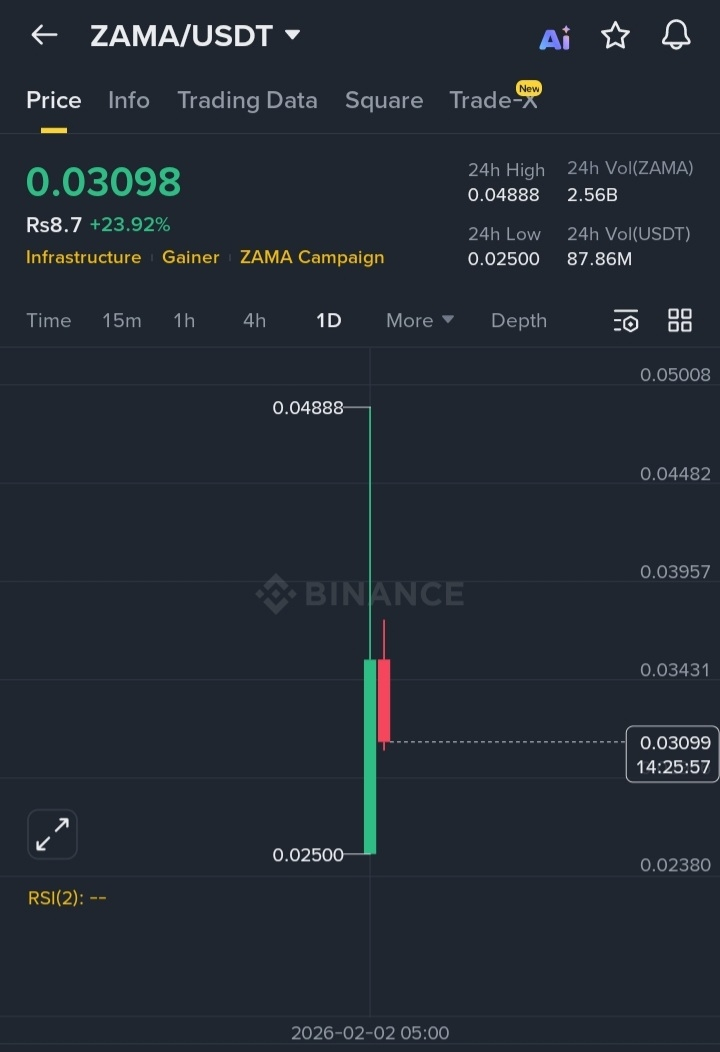Choose the 4h chart interval
The height and width of the screenshot is (1052, 720).
(x=254, y=320)
